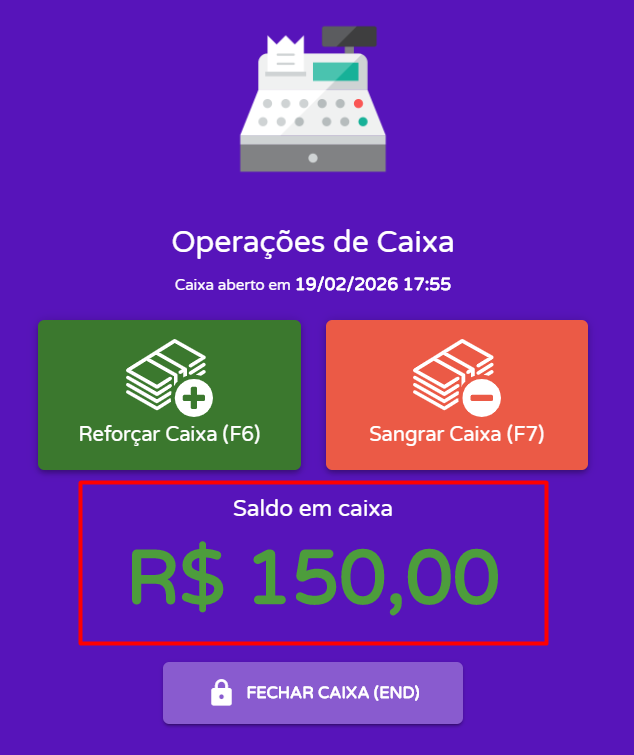634x755 pixels.
Task: Tap the Reforçar Caixa (F6) button
Action: (x=169, y=395)
